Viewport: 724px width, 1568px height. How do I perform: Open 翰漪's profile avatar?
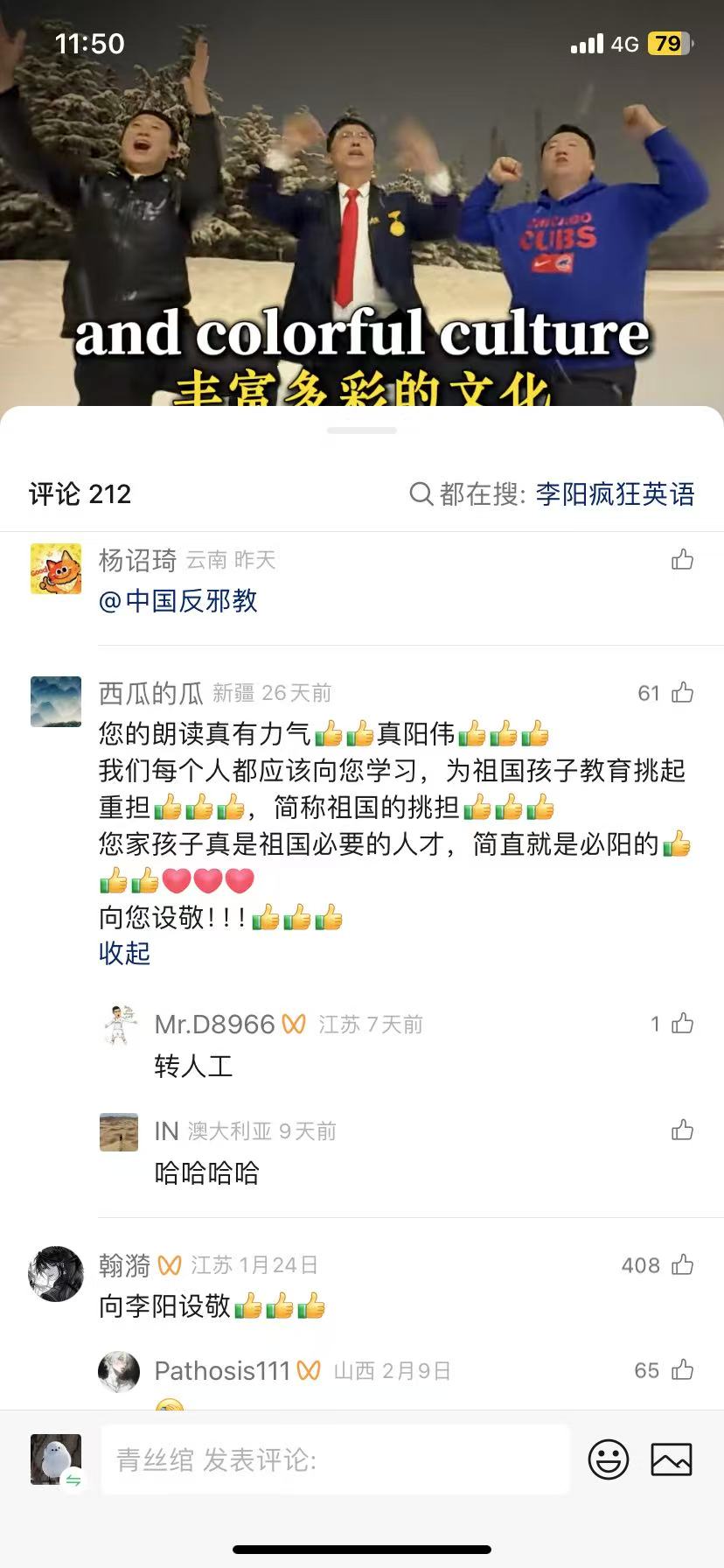point(56,1274)
